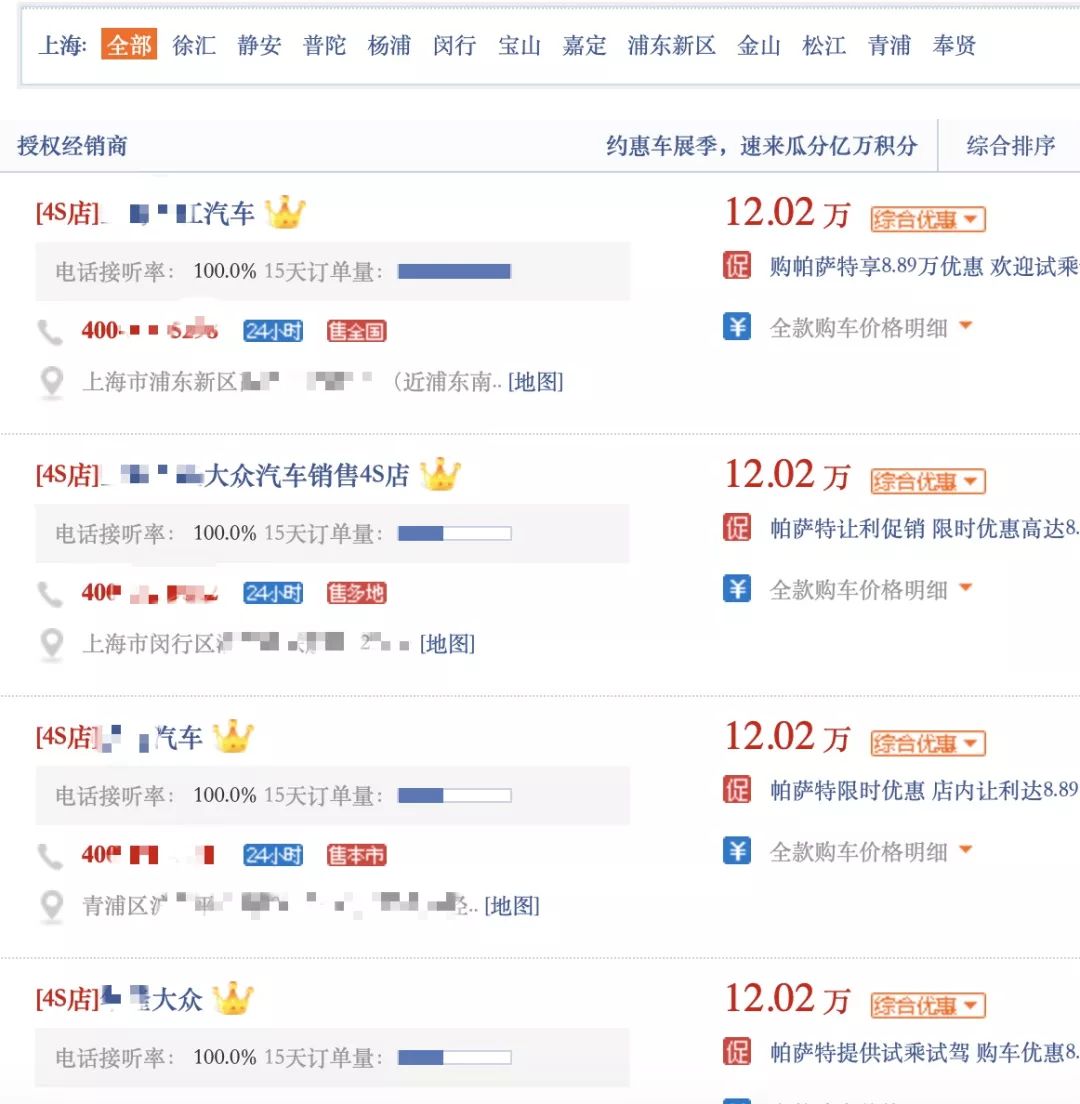The height and width of the screenshot is (1104, 1080).
Task: Expand the 综合优惠 dropdown on the first listing
Action: click(927, 218)
